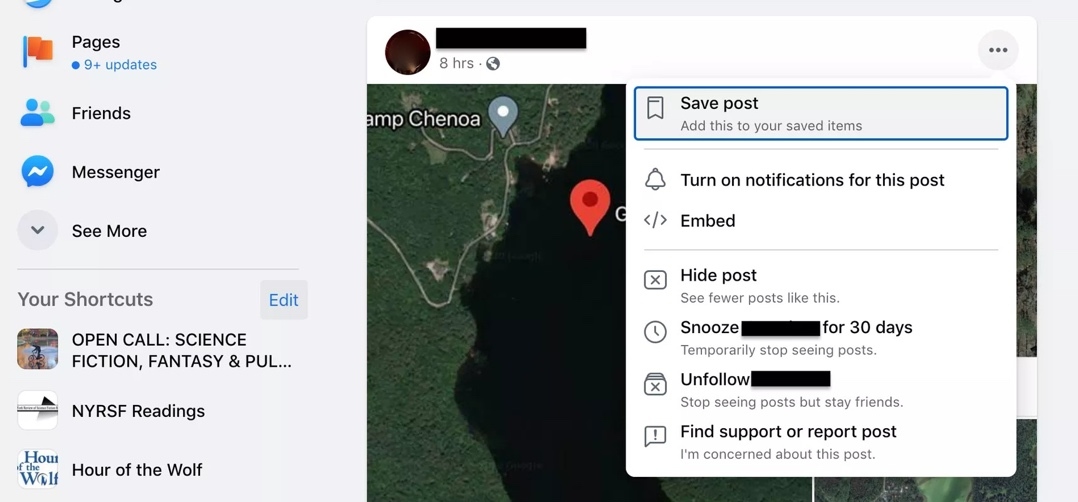Open Messenger from the sidebar
Viewport: 1078px width, 502px height.
point(114,172)
